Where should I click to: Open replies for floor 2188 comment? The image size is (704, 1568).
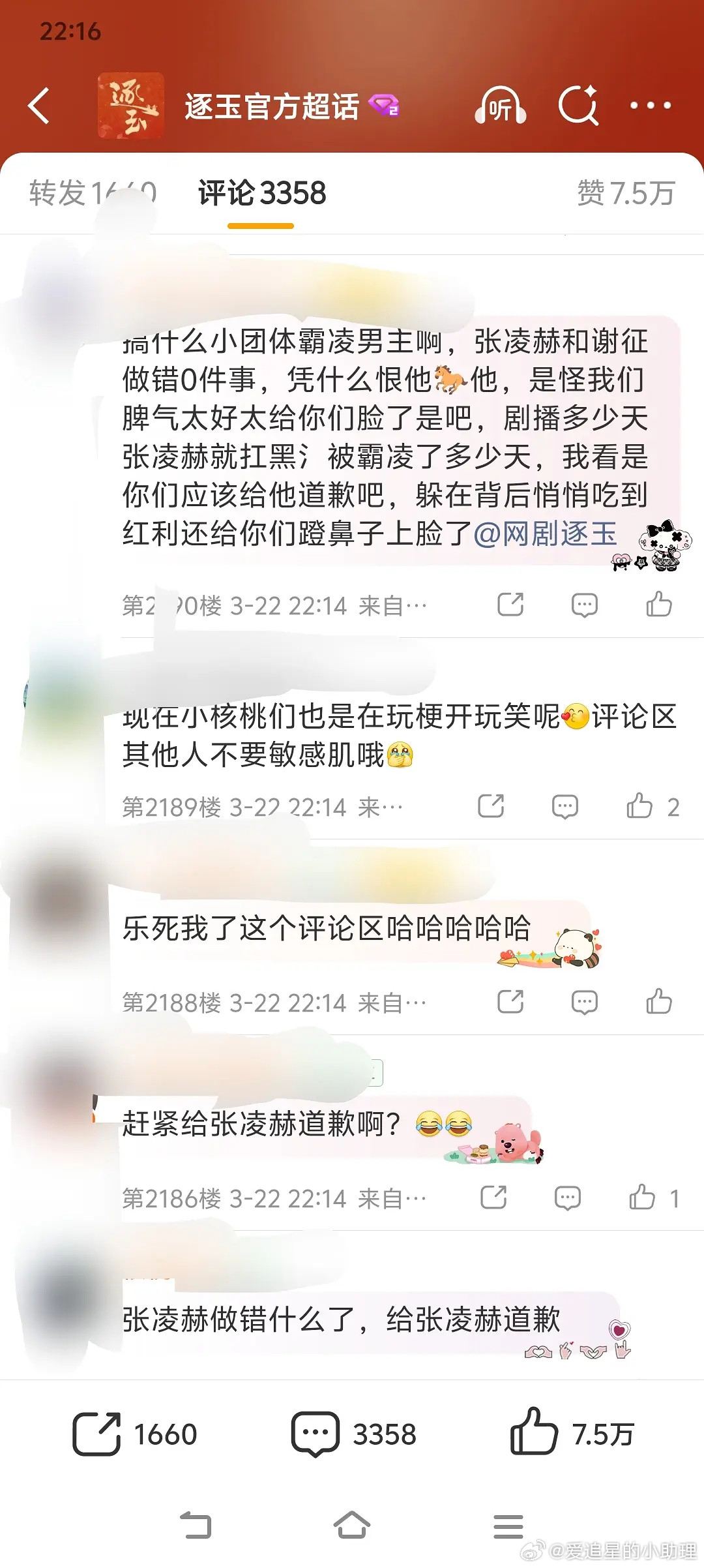585,1002
